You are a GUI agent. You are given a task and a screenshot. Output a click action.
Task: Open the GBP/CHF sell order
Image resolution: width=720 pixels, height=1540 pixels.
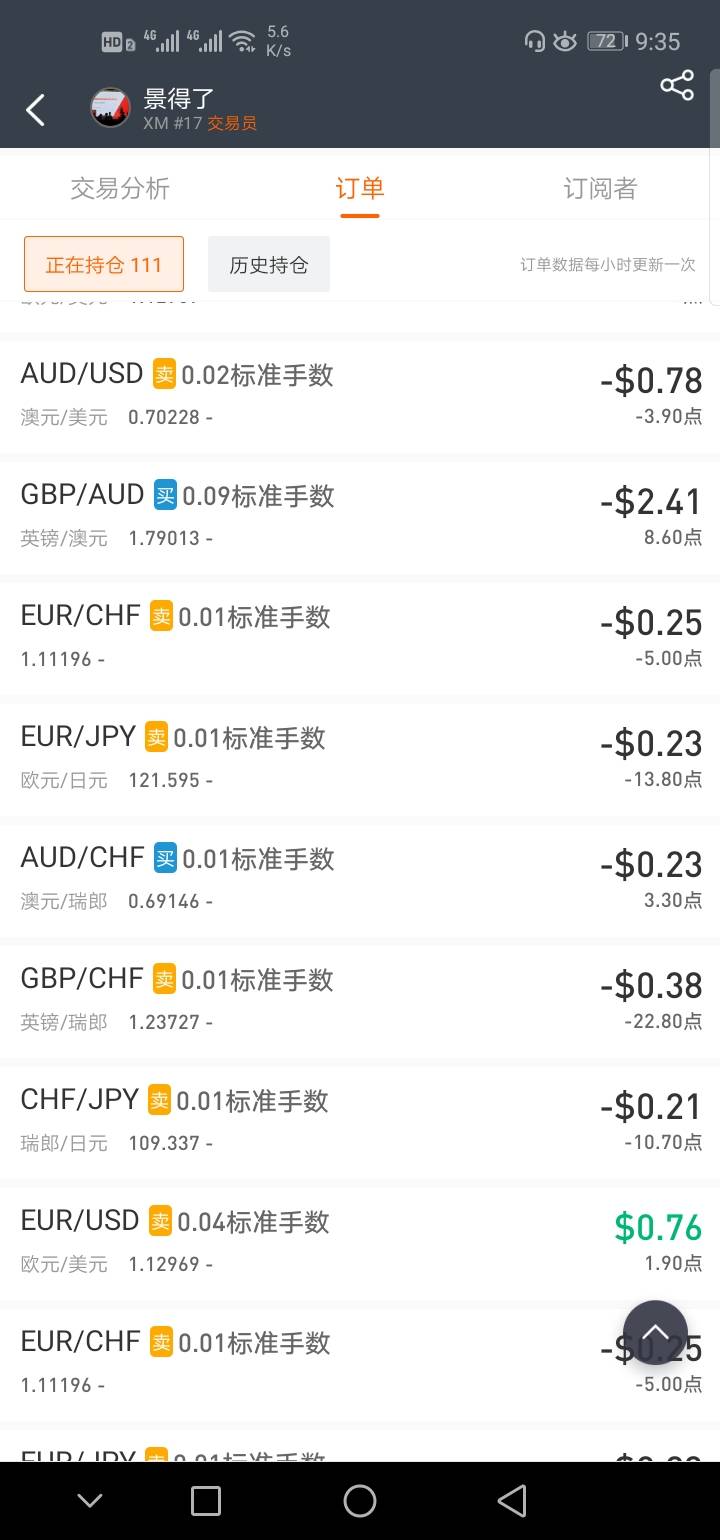(360, 998)
